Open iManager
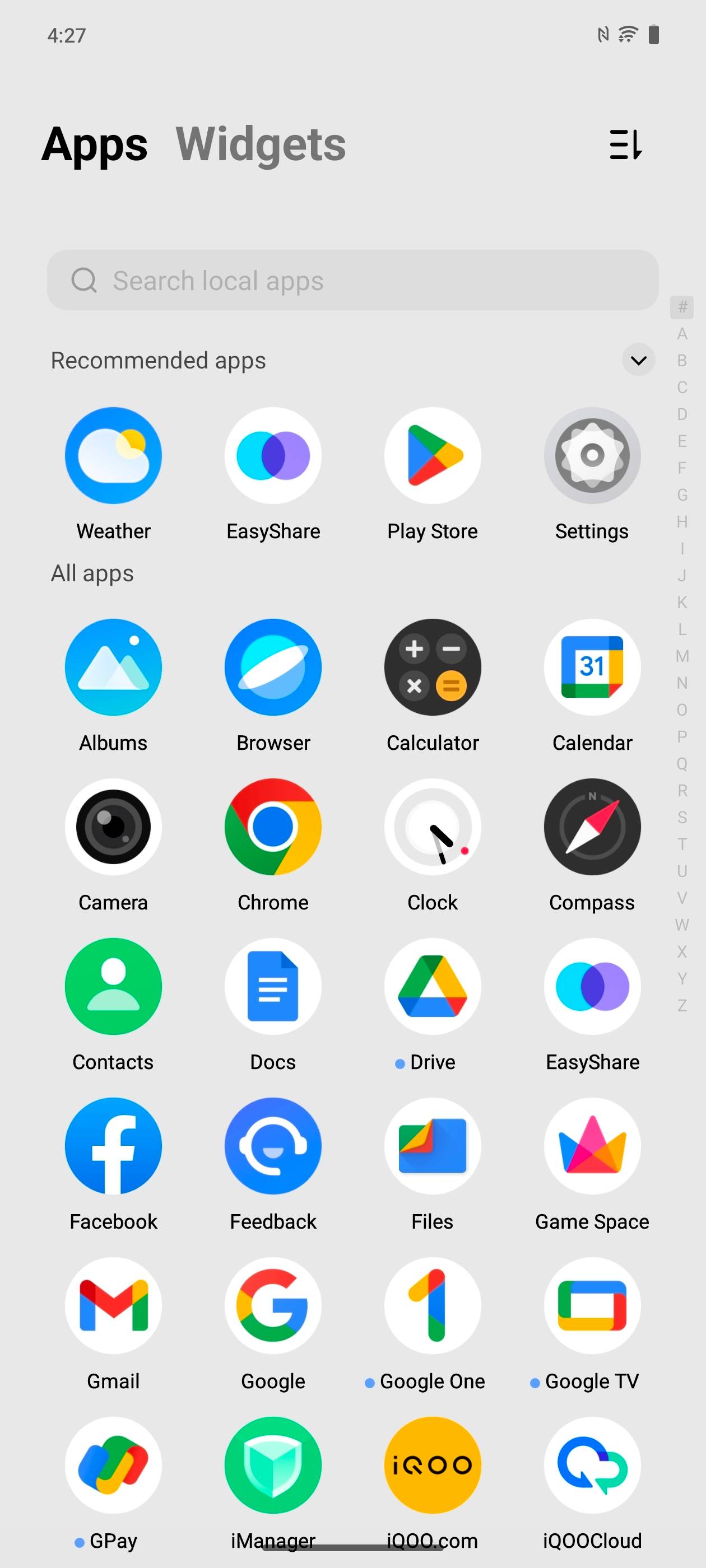This screenshot has height=1568, width=706. point(272,1464)
